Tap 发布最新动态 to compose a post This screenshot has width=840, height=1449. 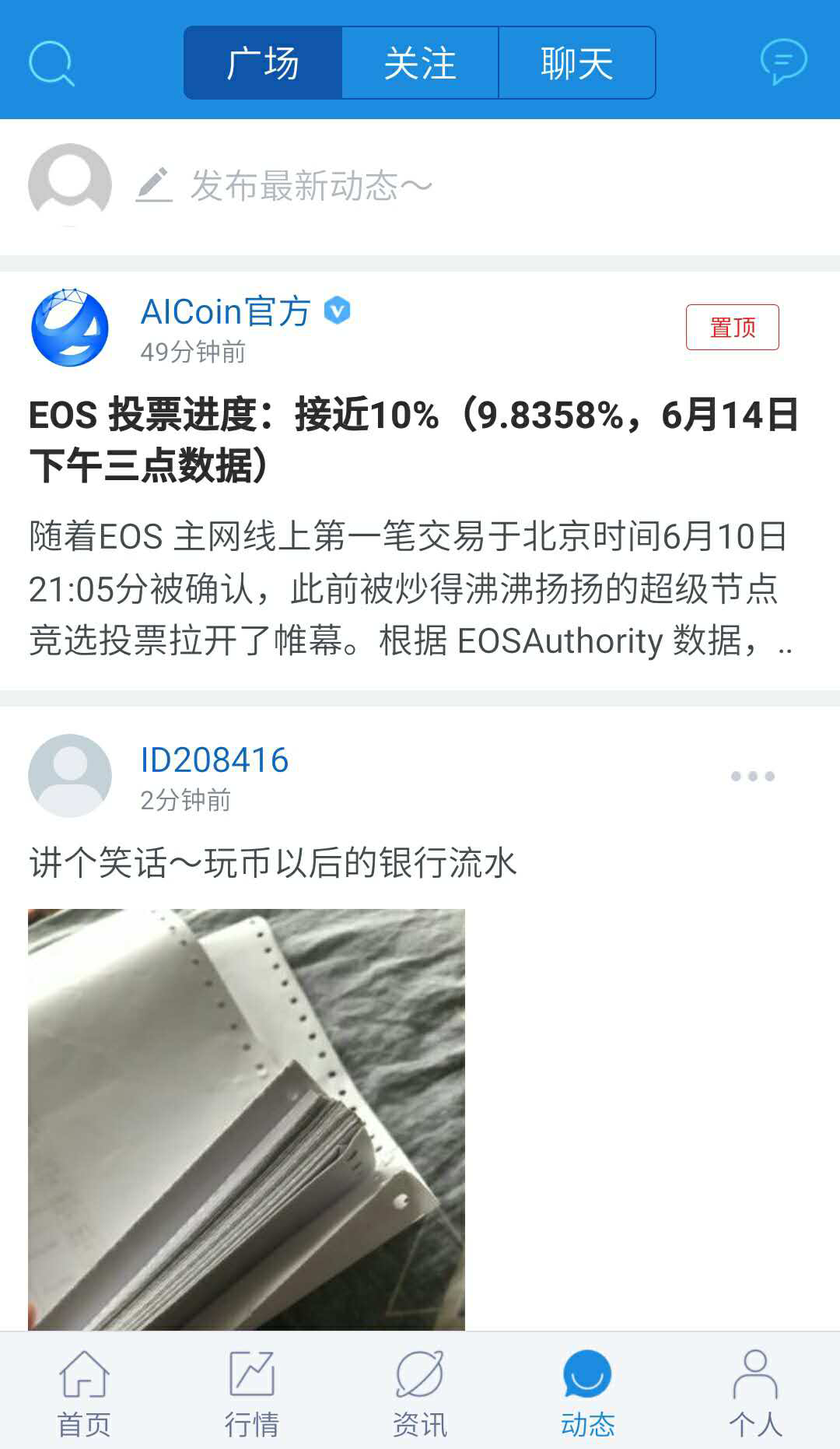(x=311, y=185)
